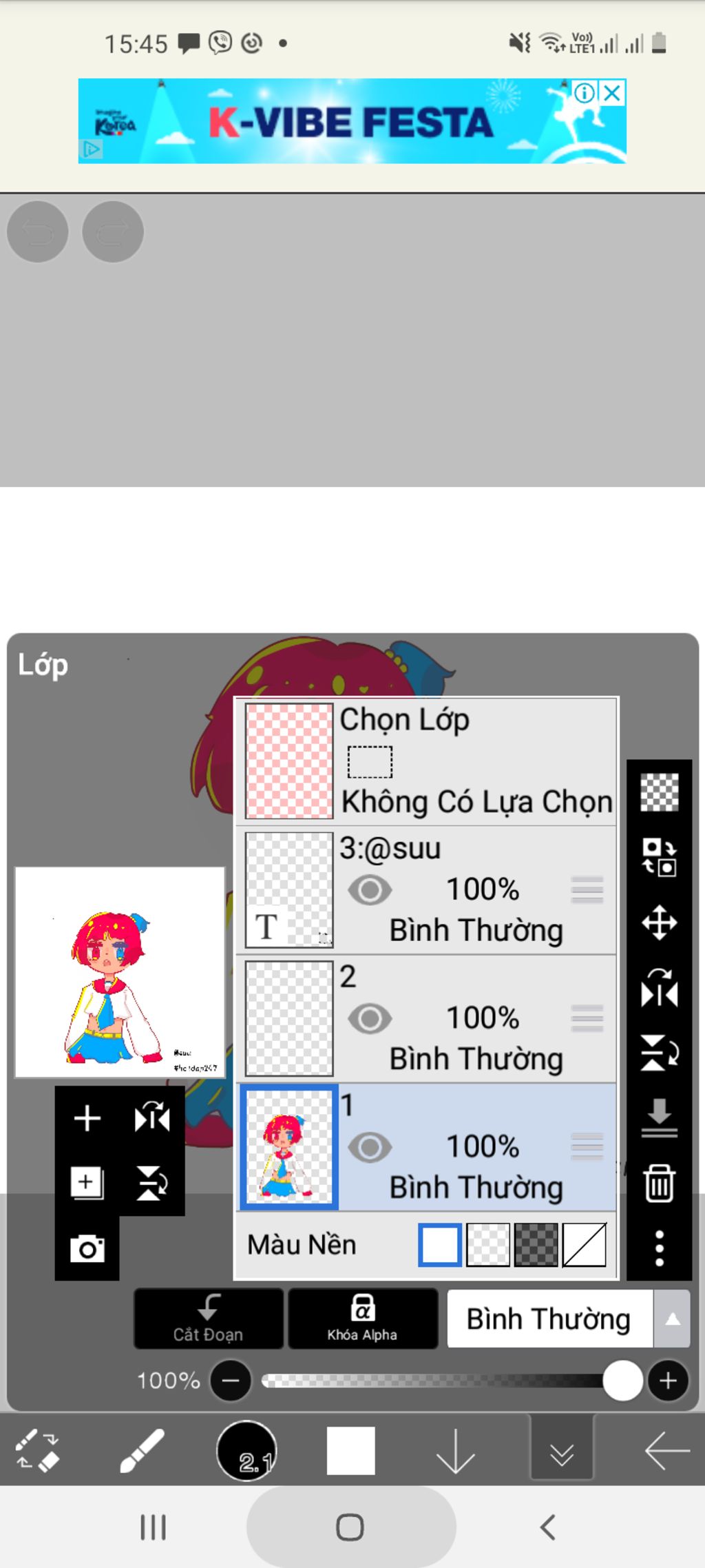Decrease opacity with the minus button
Viewport: 705px width, 1568px height.
(231, 1381)
